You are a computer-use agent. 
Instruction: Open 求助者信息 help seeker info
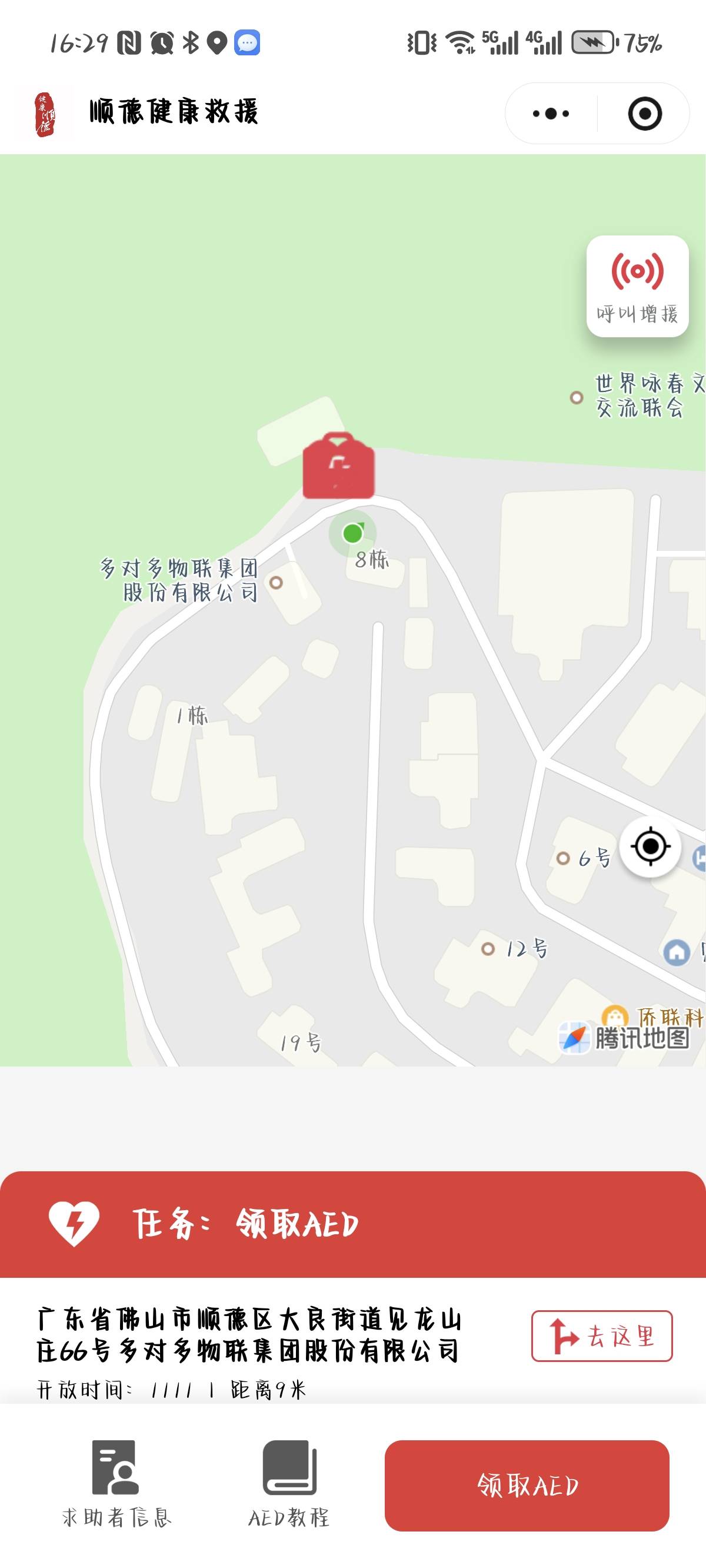(x=116, y=1483)
